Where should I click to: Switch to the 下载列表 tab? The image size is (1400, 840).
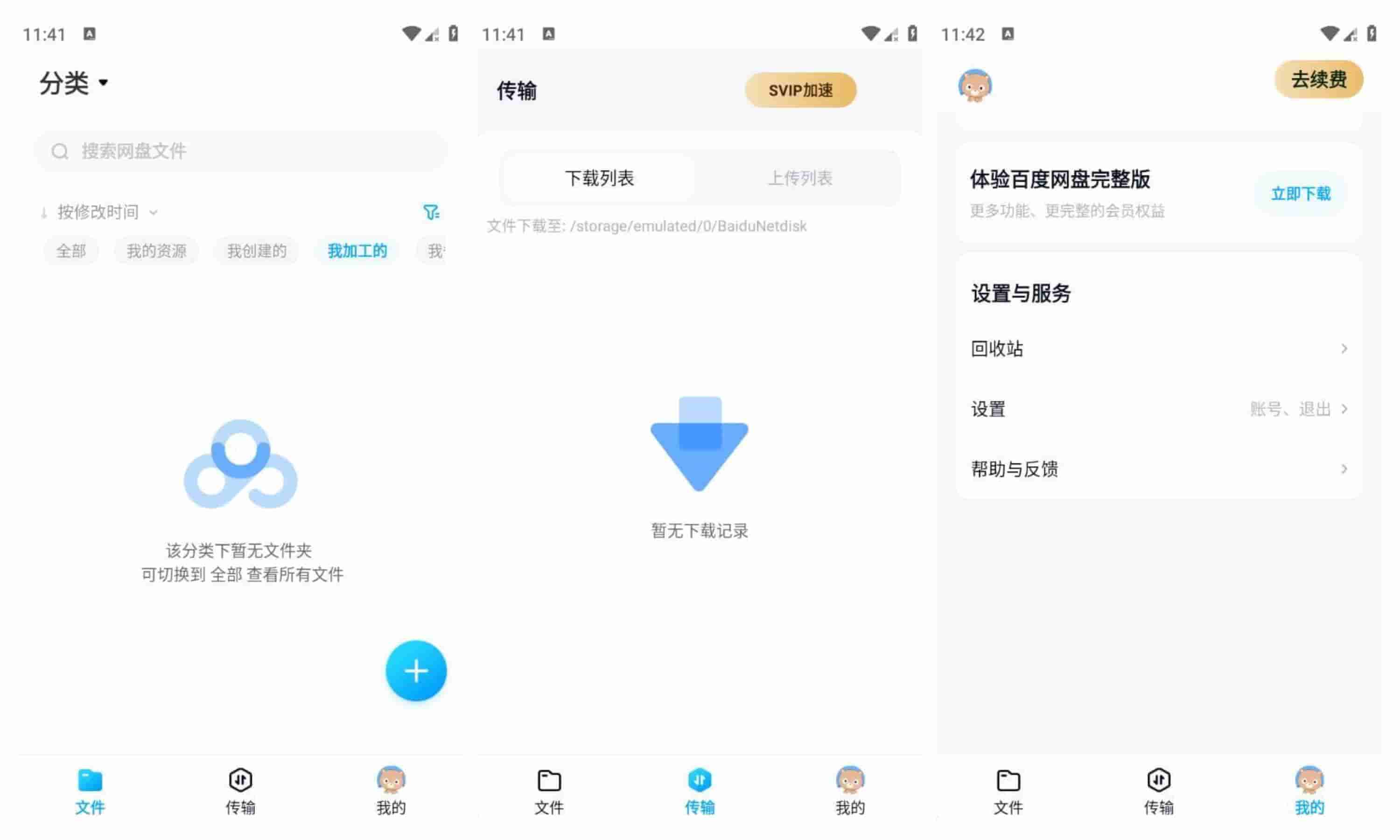coord(599,178)
